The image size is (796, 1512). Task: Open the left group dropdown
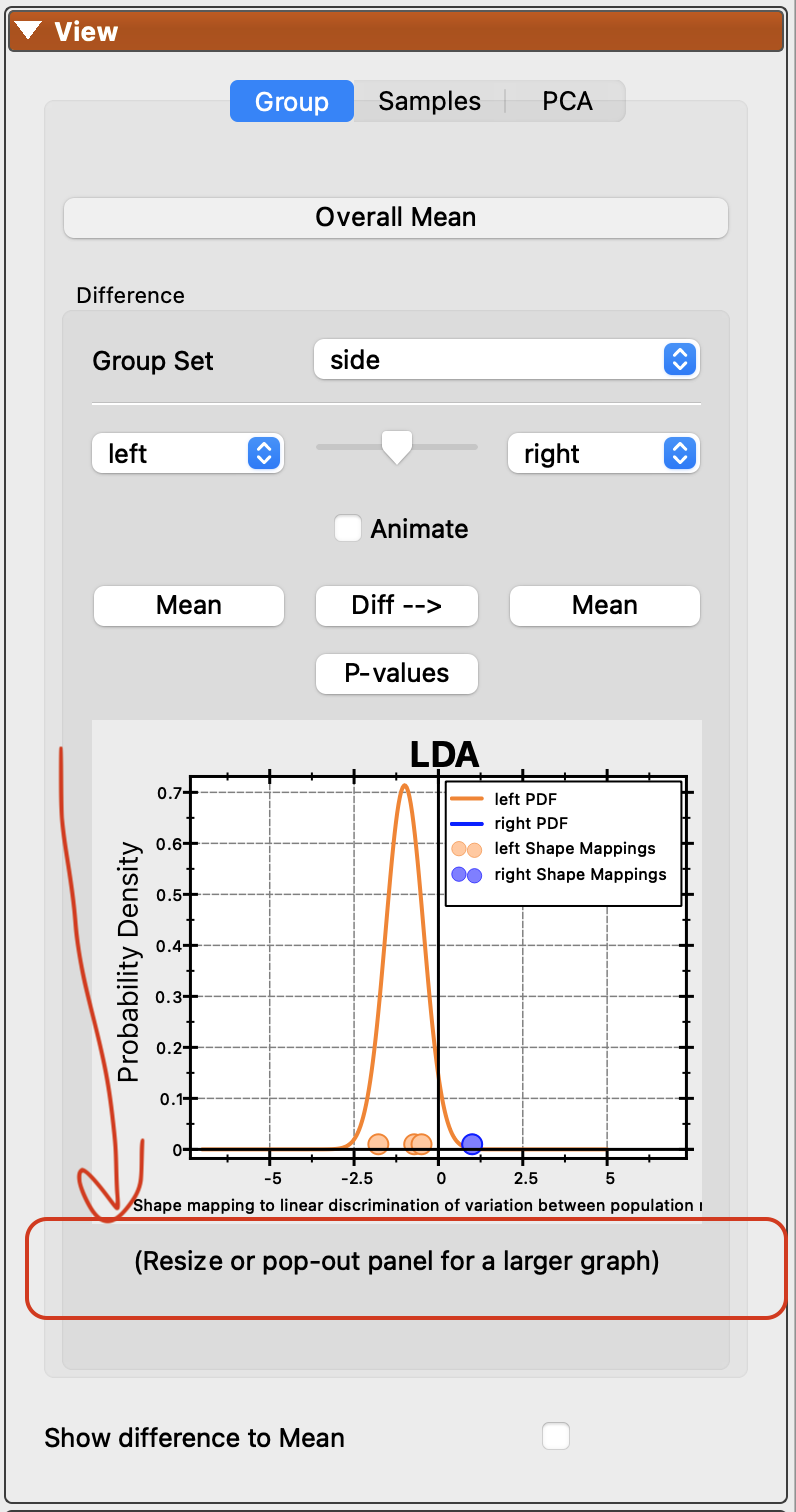click(x=187, y=453)
